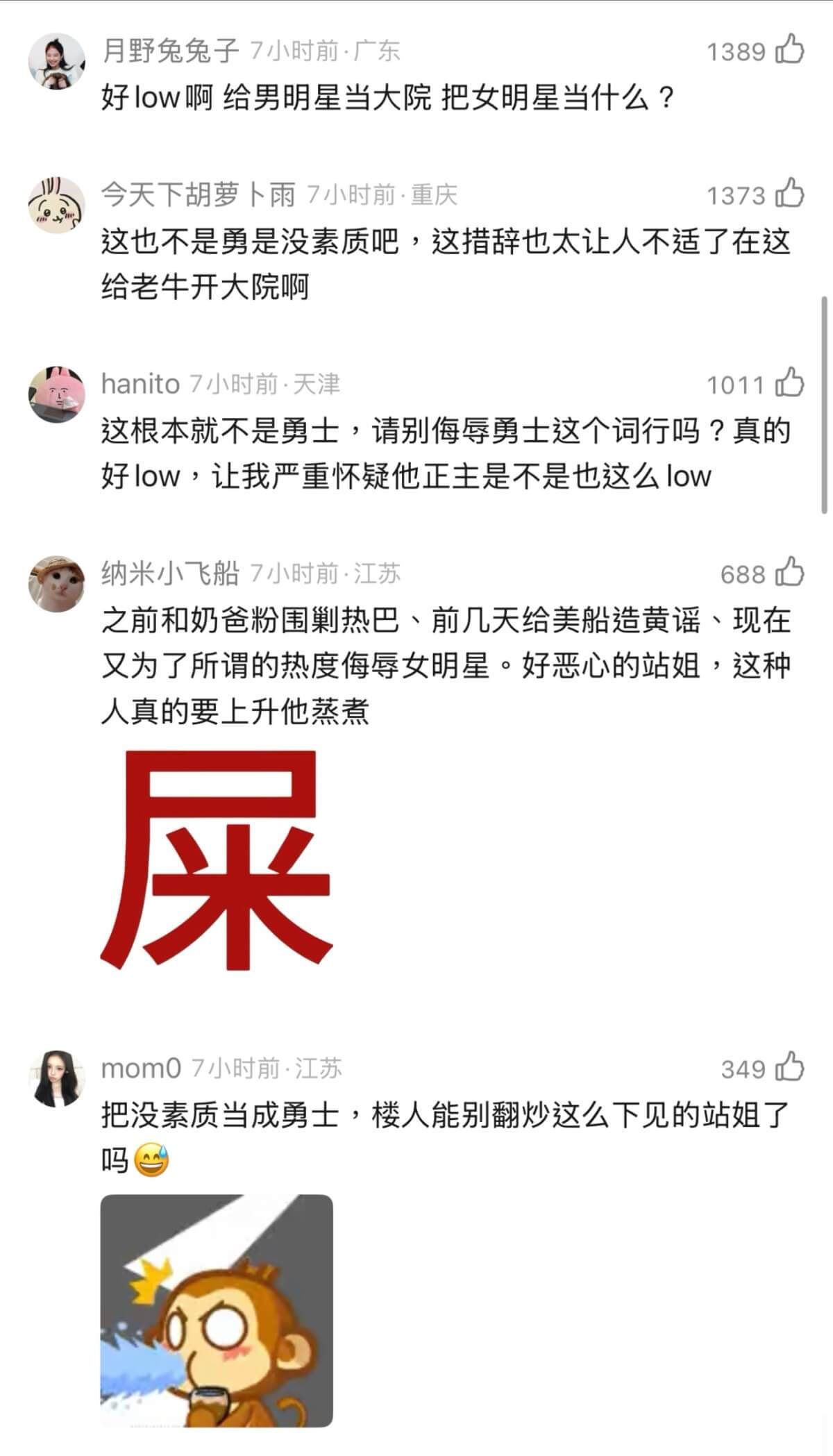View 今天下胡萝卜雨's profile via avatar
Viewport: 833px width, 1456px height.
coord(56,205)
